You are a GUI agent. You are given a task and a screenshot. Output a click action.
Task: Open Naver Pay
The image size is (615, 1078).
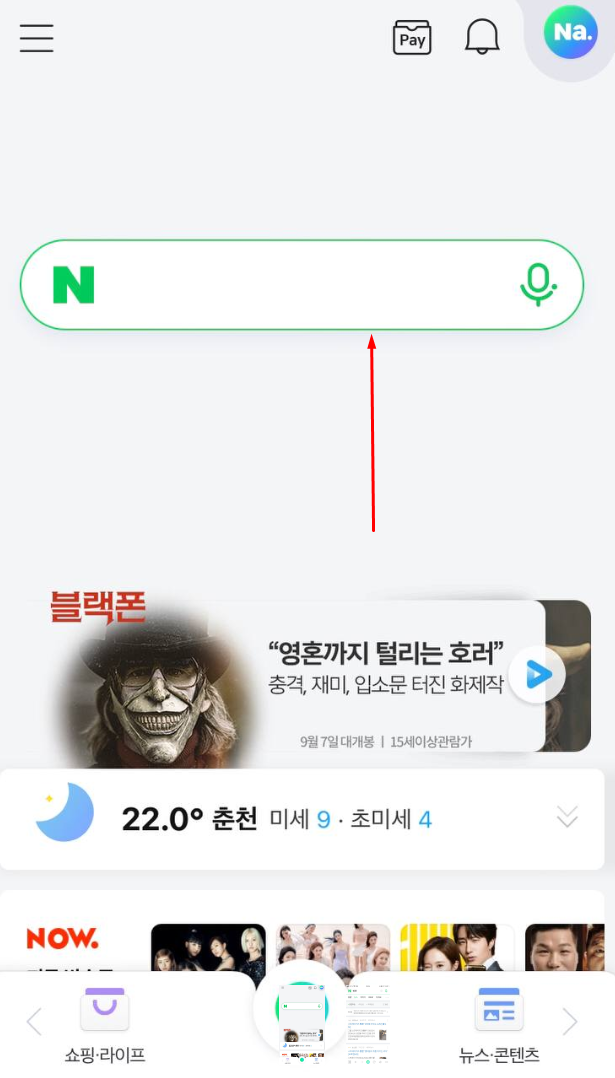click(x=411, y=38)
